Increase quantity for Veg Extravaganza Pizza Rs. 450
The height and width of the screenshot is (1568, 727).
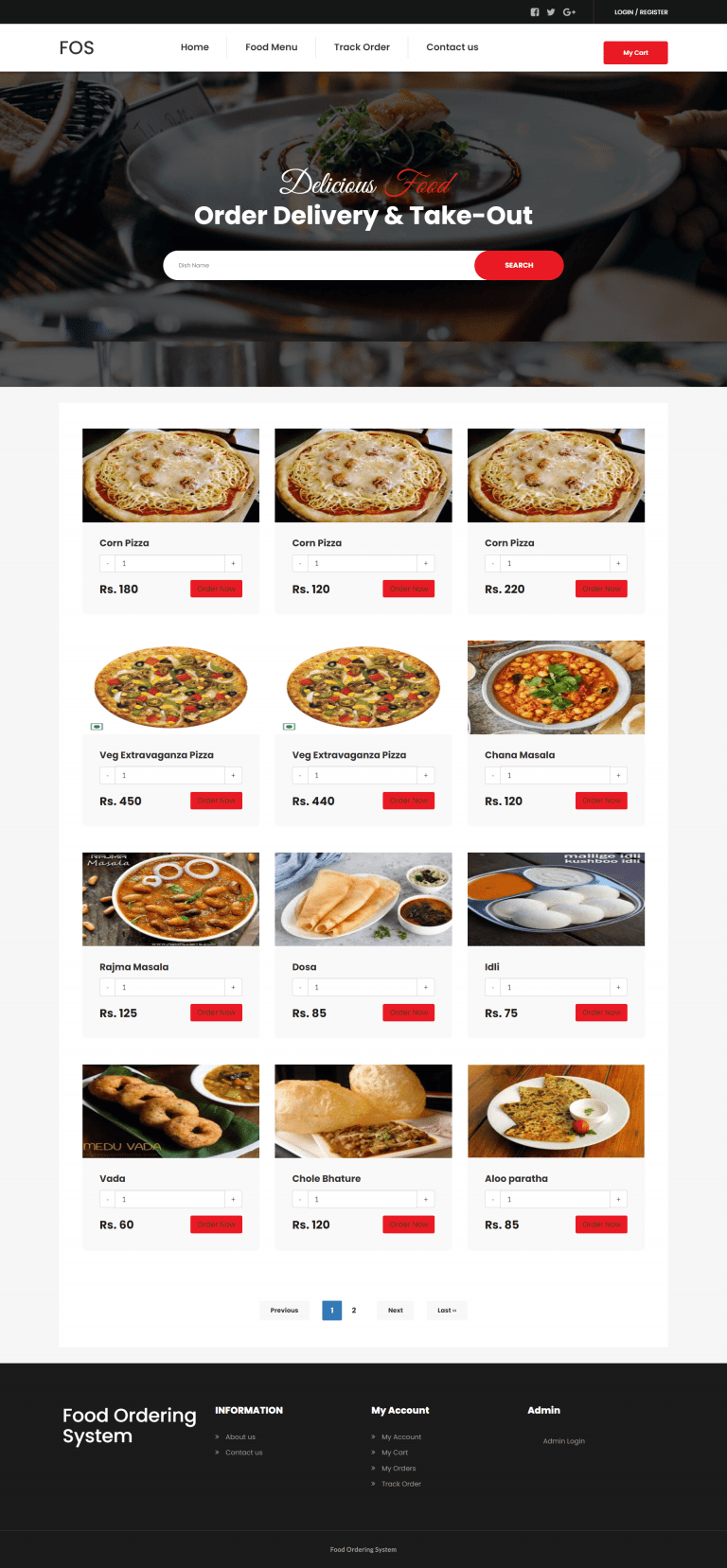click(233, 775)
